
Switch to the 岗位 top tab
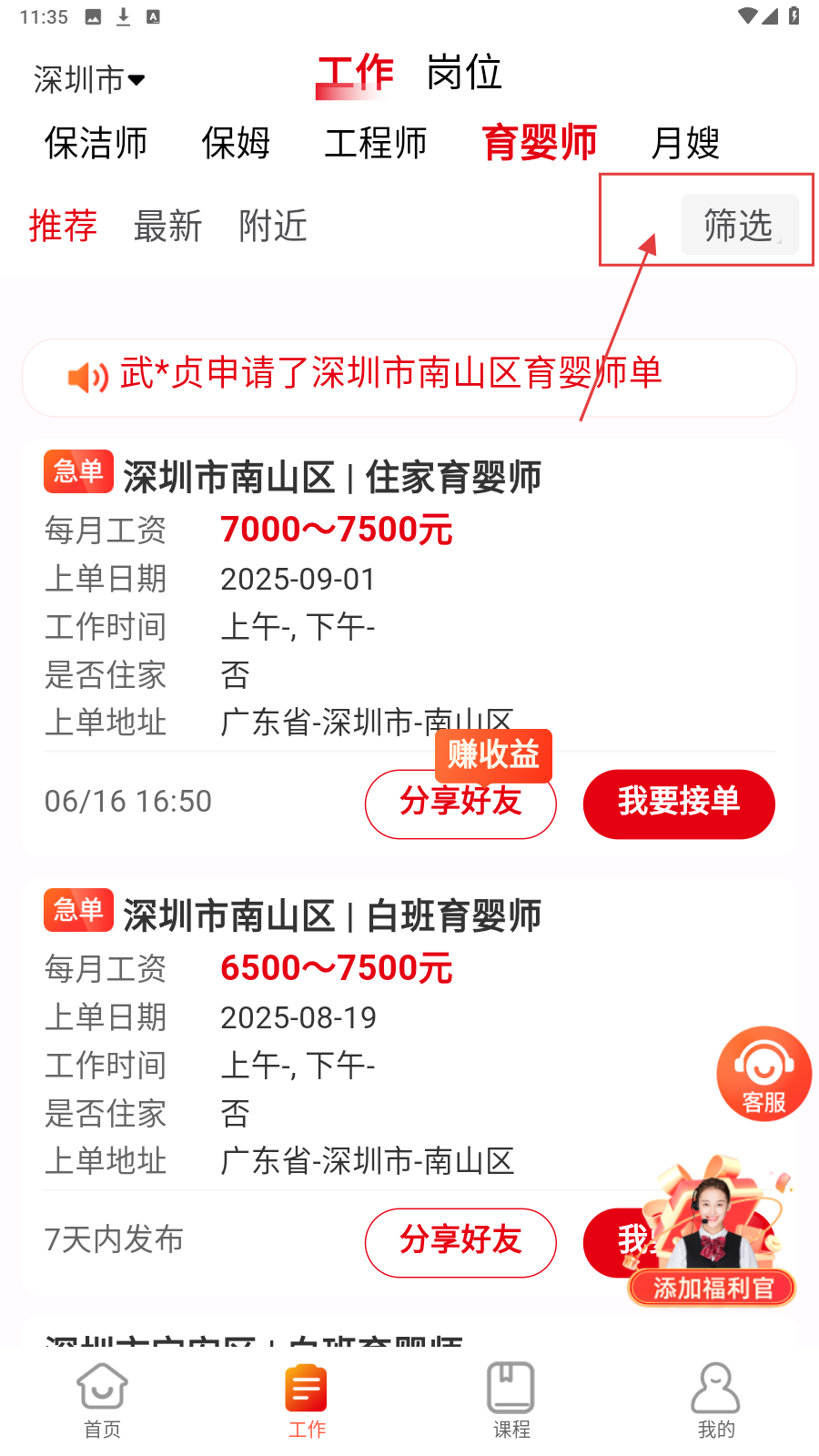pyautogui.click(x=464, y=73)
